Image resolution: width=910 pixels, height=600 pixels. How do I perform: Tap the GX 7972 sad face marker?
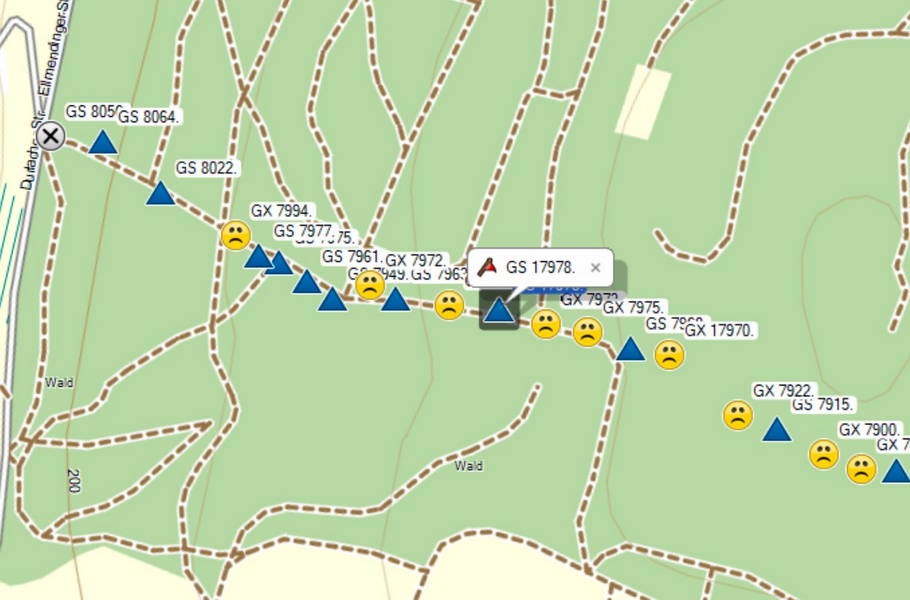[x=370, y=285]
